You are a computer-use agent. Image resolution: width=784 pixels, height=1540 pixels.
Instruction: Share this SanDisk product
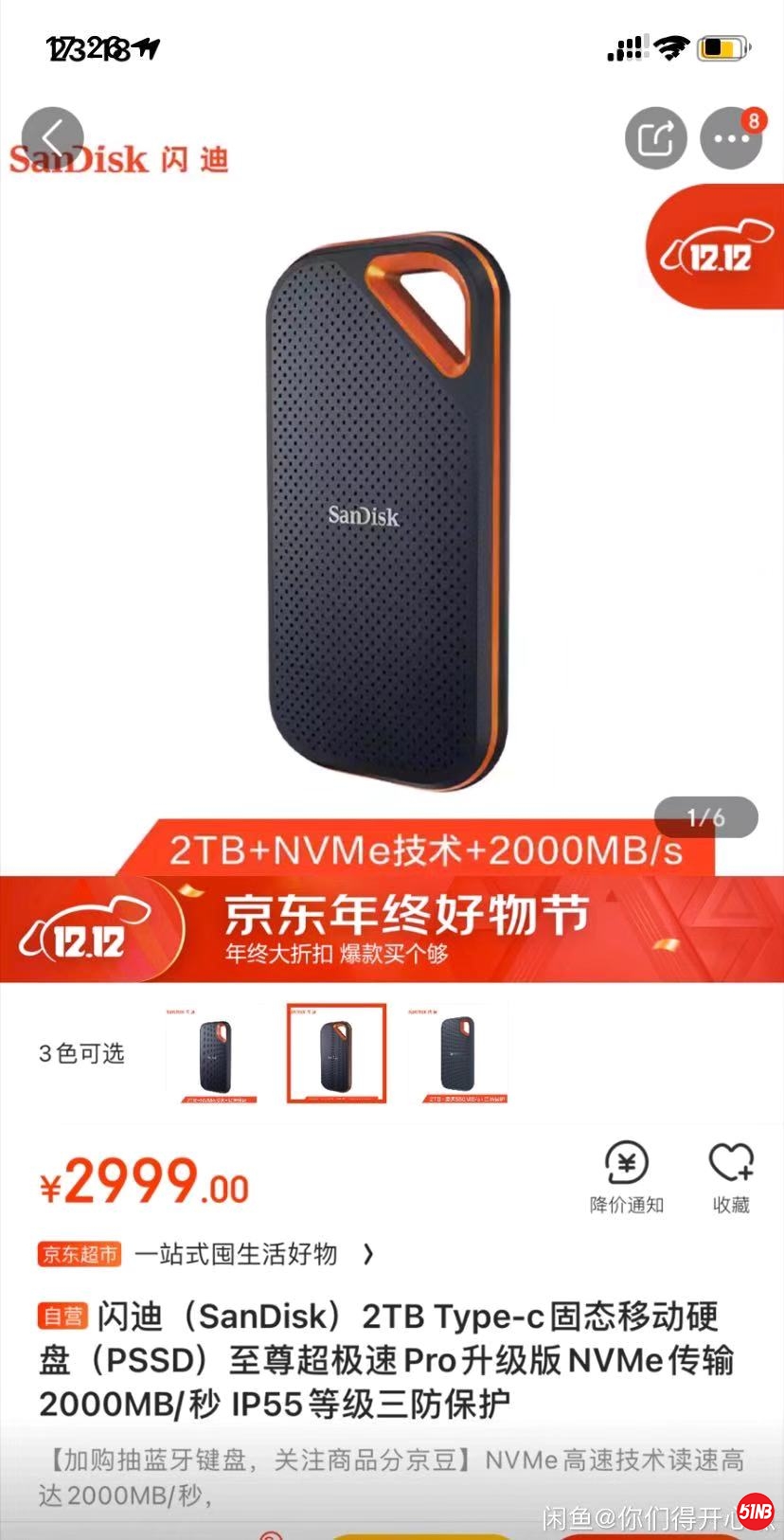pyautogui.click(x=655, y=138)
